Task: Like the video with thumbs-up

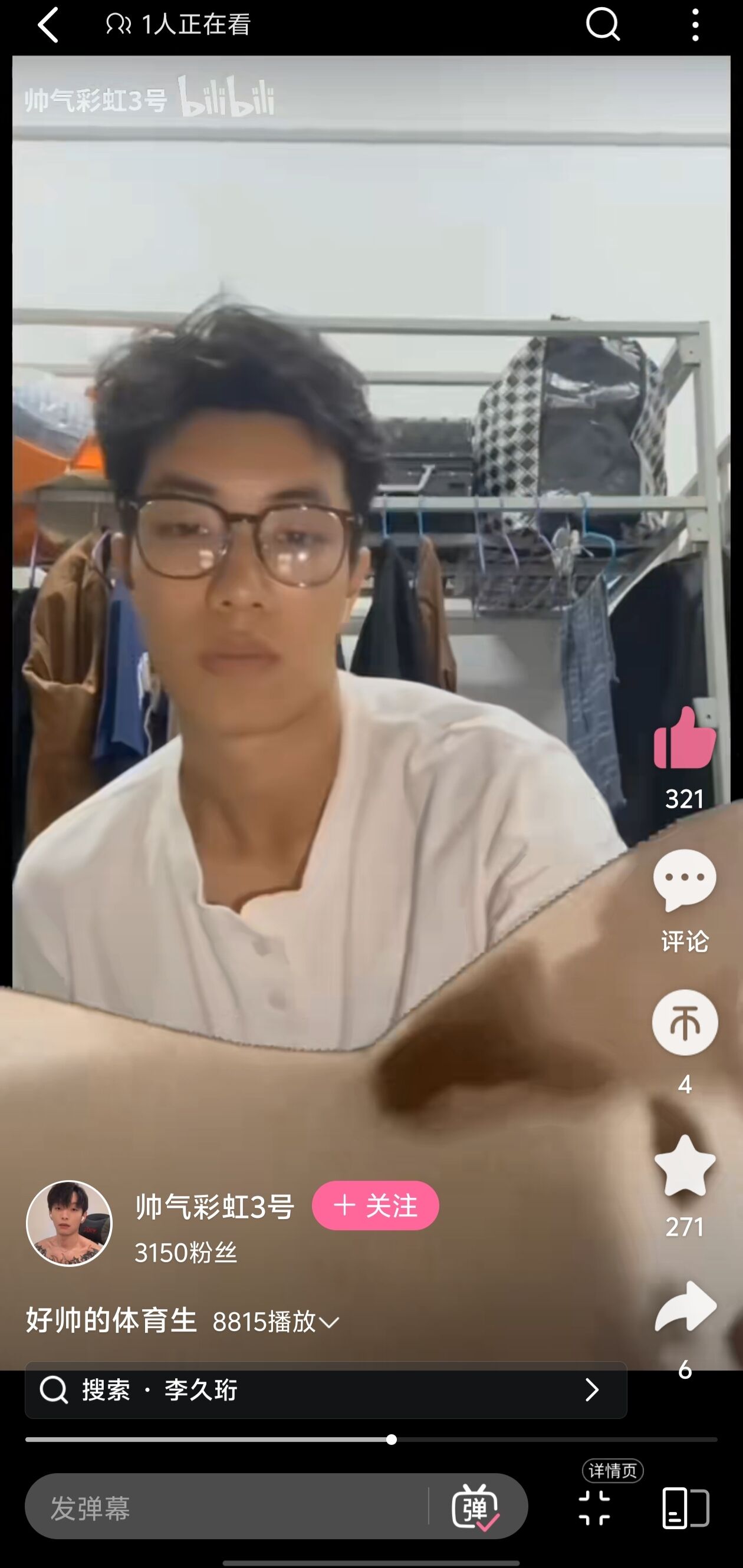Action: click(685, 738)
